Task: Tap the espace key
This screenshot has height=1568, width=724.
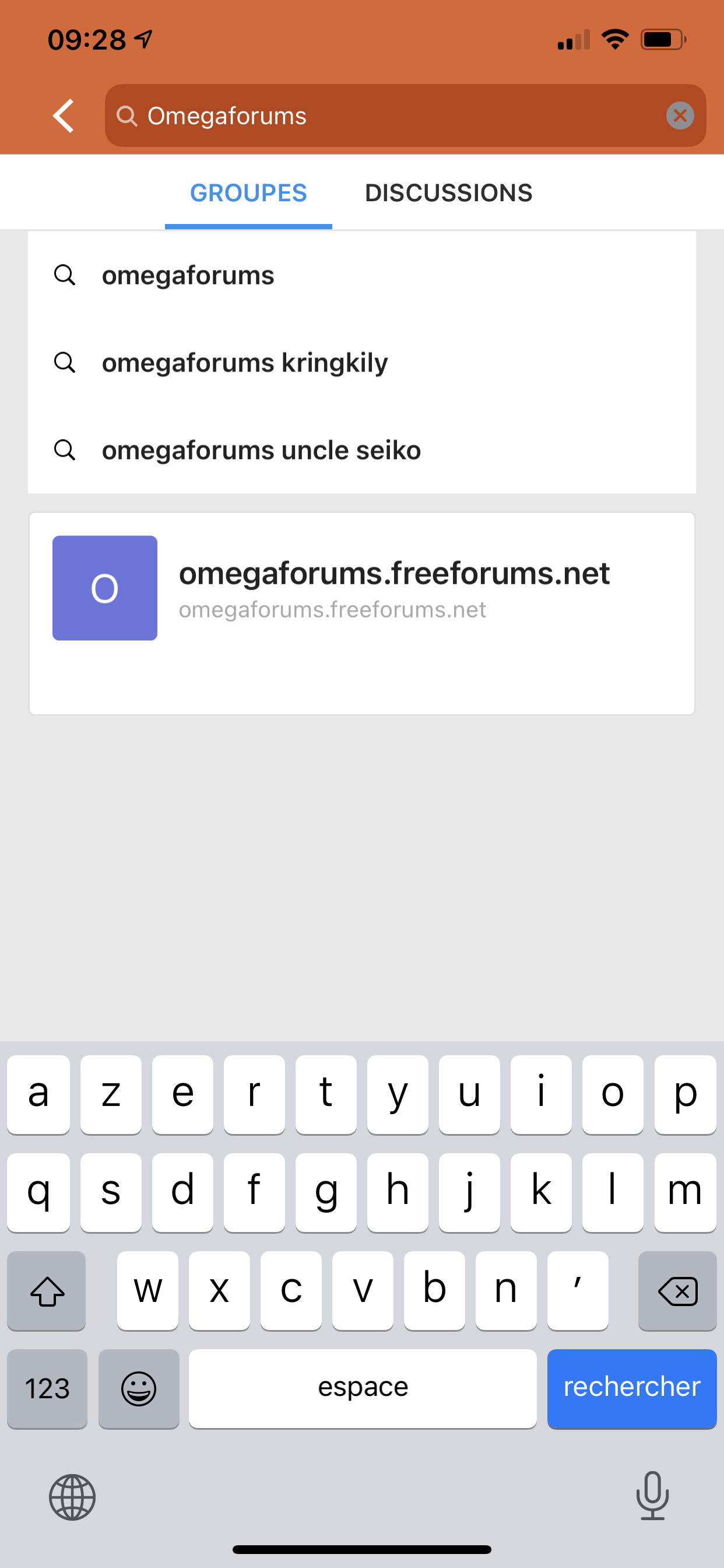Action: coord(363,1388)
